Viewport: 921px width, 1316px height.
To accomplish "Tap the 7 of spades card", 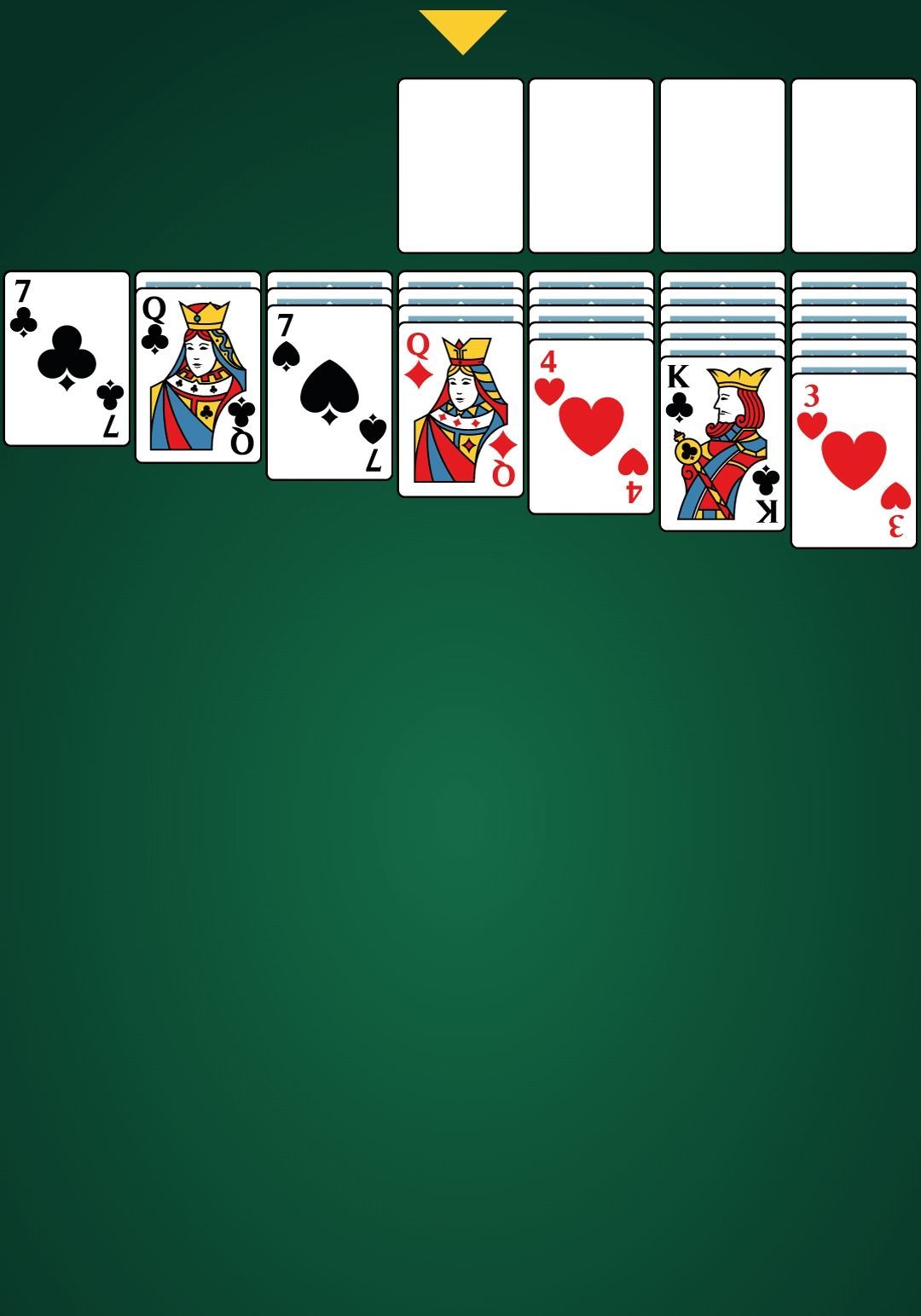I will (329, 393).
